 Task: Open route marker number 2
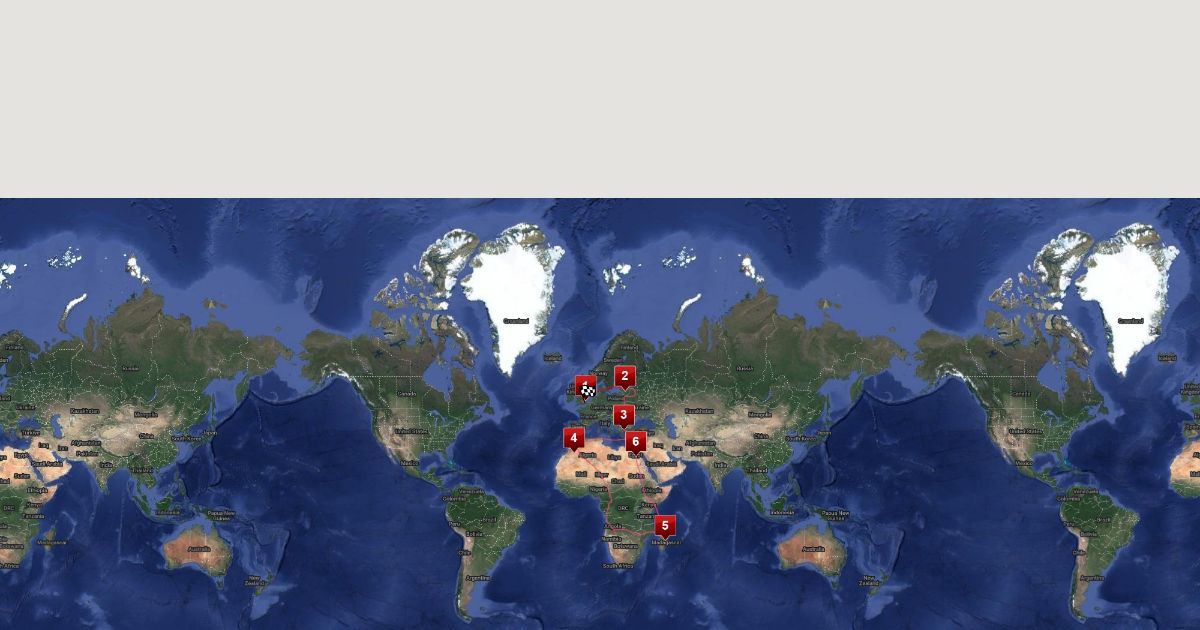[625, 377]
